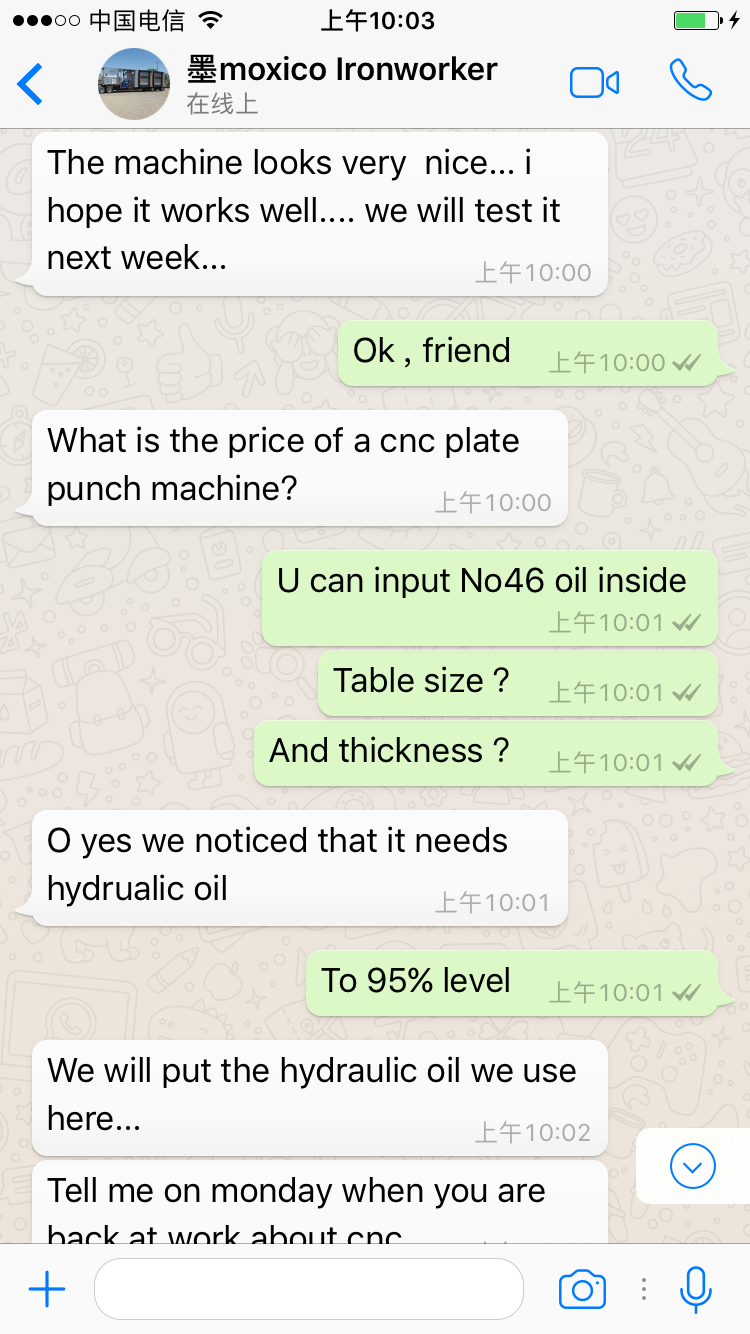The height and width of the screenshot is (1334, 750).
Task: Jump to the latest message arrow
Action: pos(692,1165)
